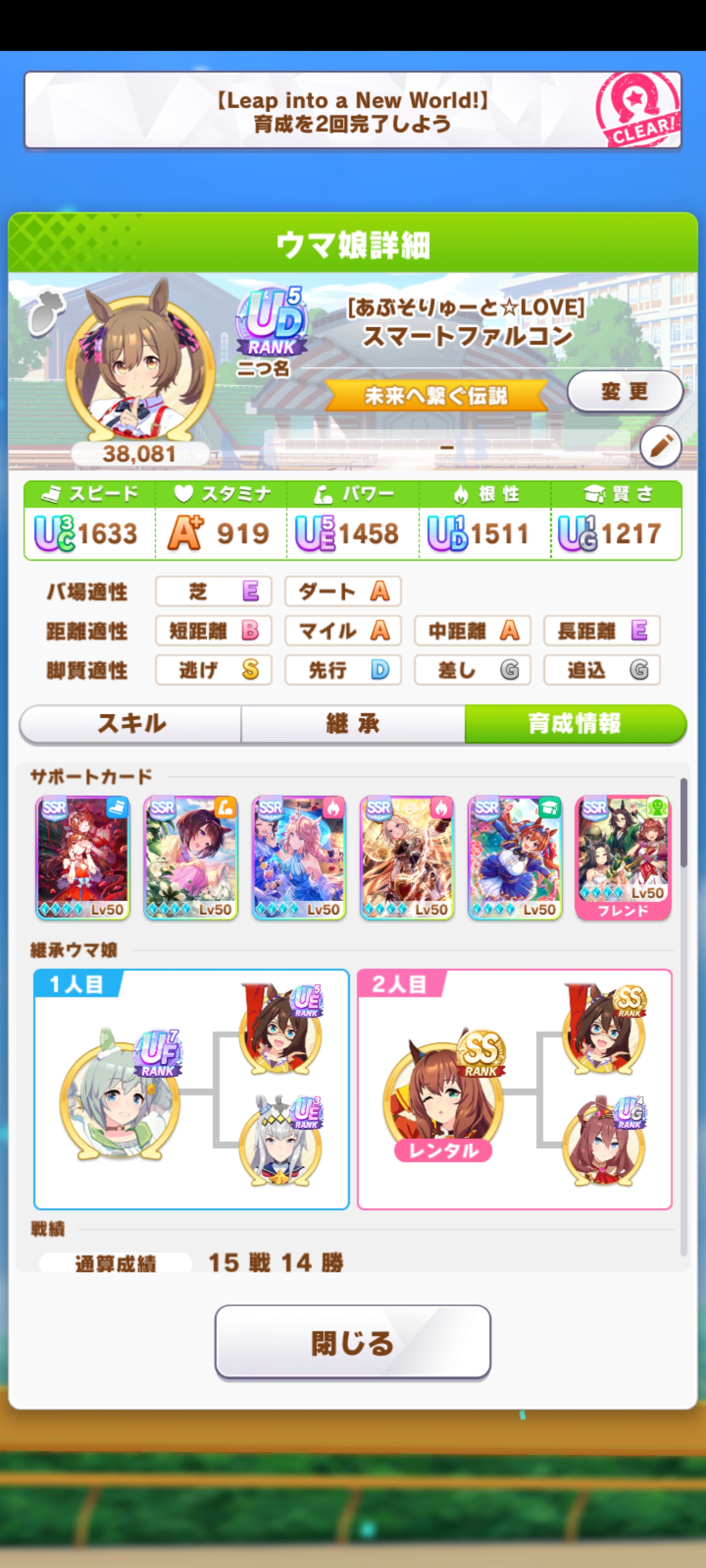Tap the 変更 button to change the title
This screenshot has height=1568, width=706.
tap(625, 392)
